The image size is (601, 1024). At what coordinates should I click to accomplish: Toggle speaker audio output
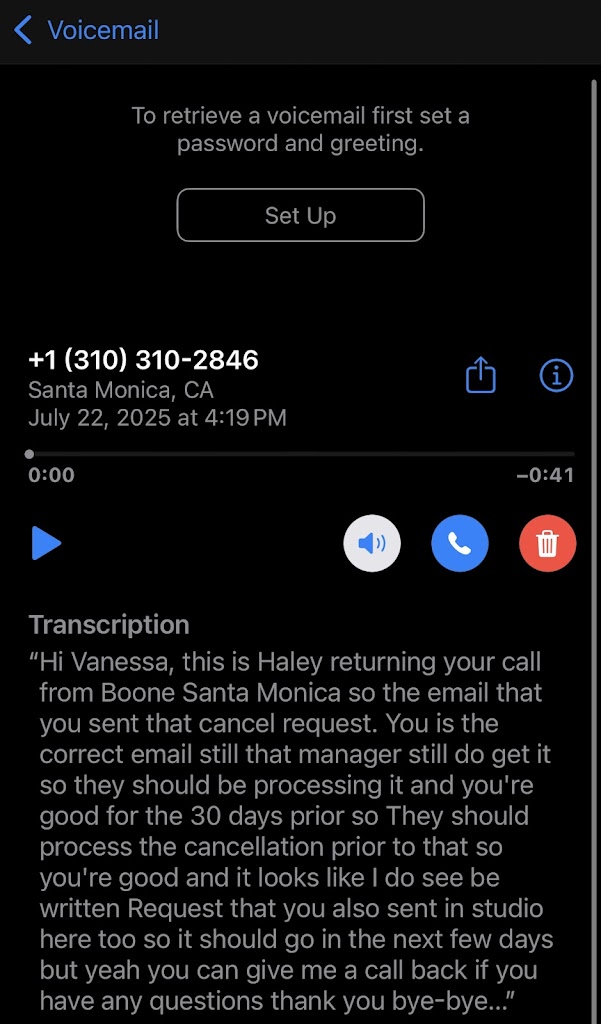[372, 544]
